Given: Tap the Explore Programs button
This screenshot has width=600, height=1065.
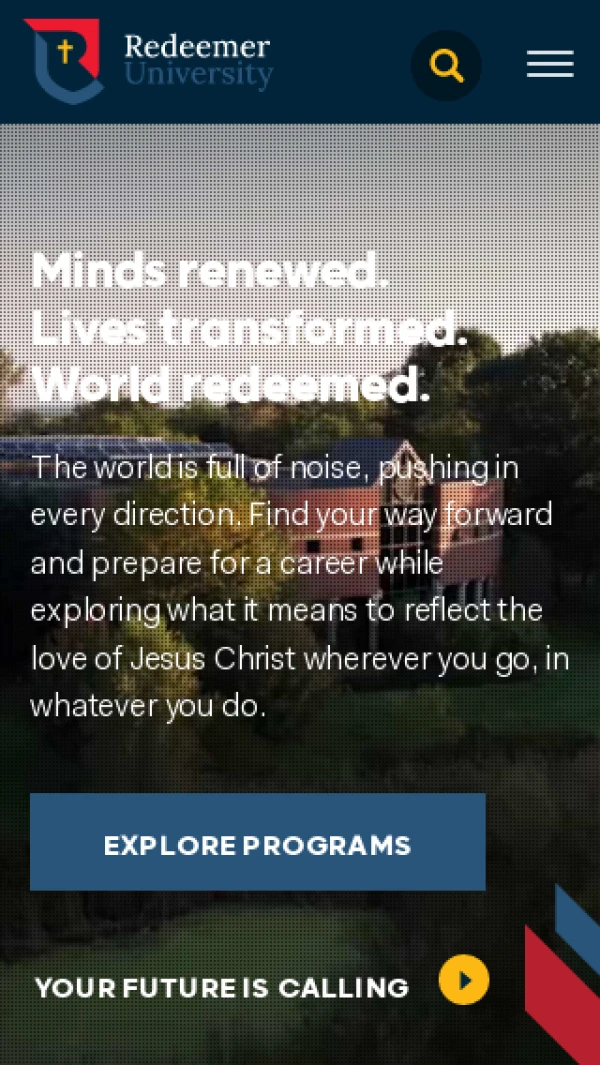Looking at the screenshot, I should [257, 842].
